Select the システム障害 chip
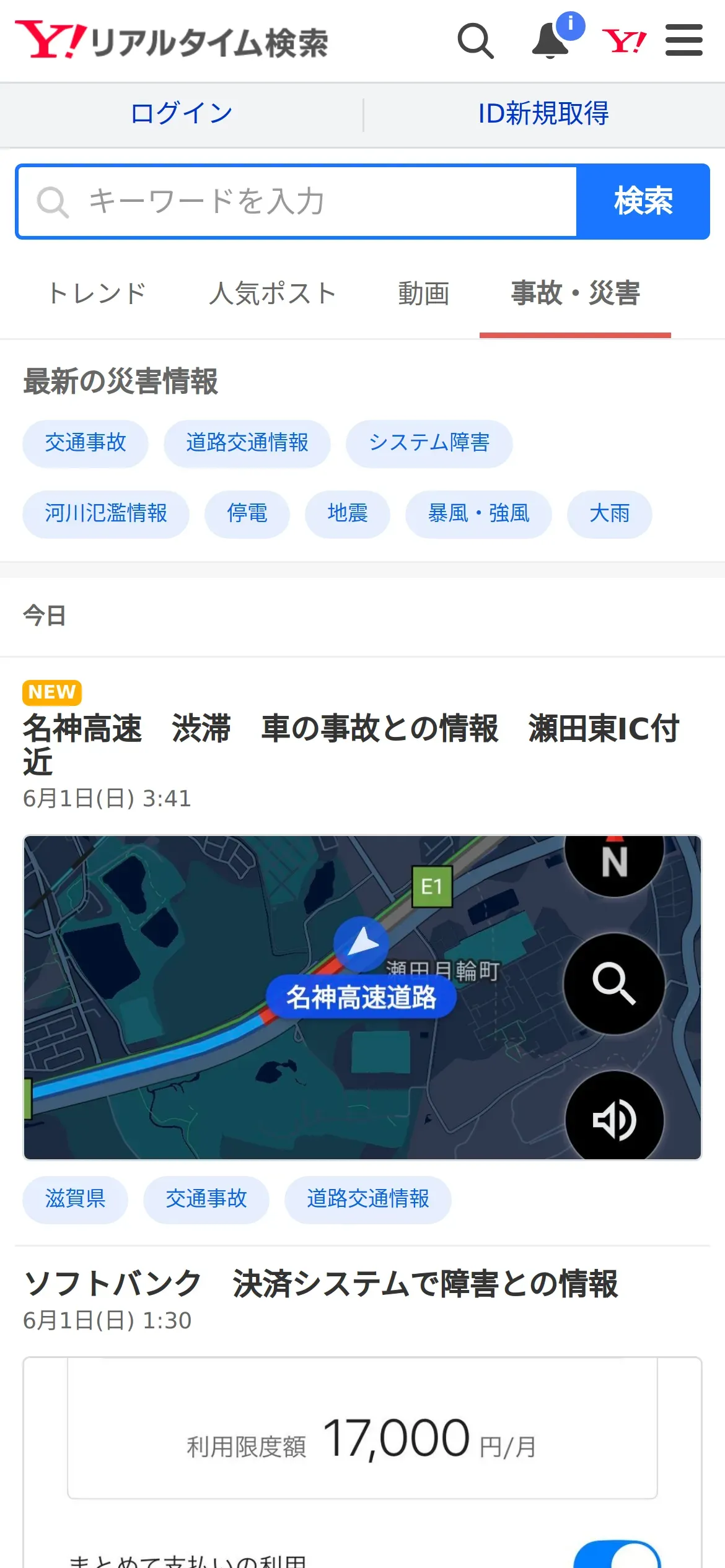The width and height of the screenshot is (725, 1568). click(429, 443)
